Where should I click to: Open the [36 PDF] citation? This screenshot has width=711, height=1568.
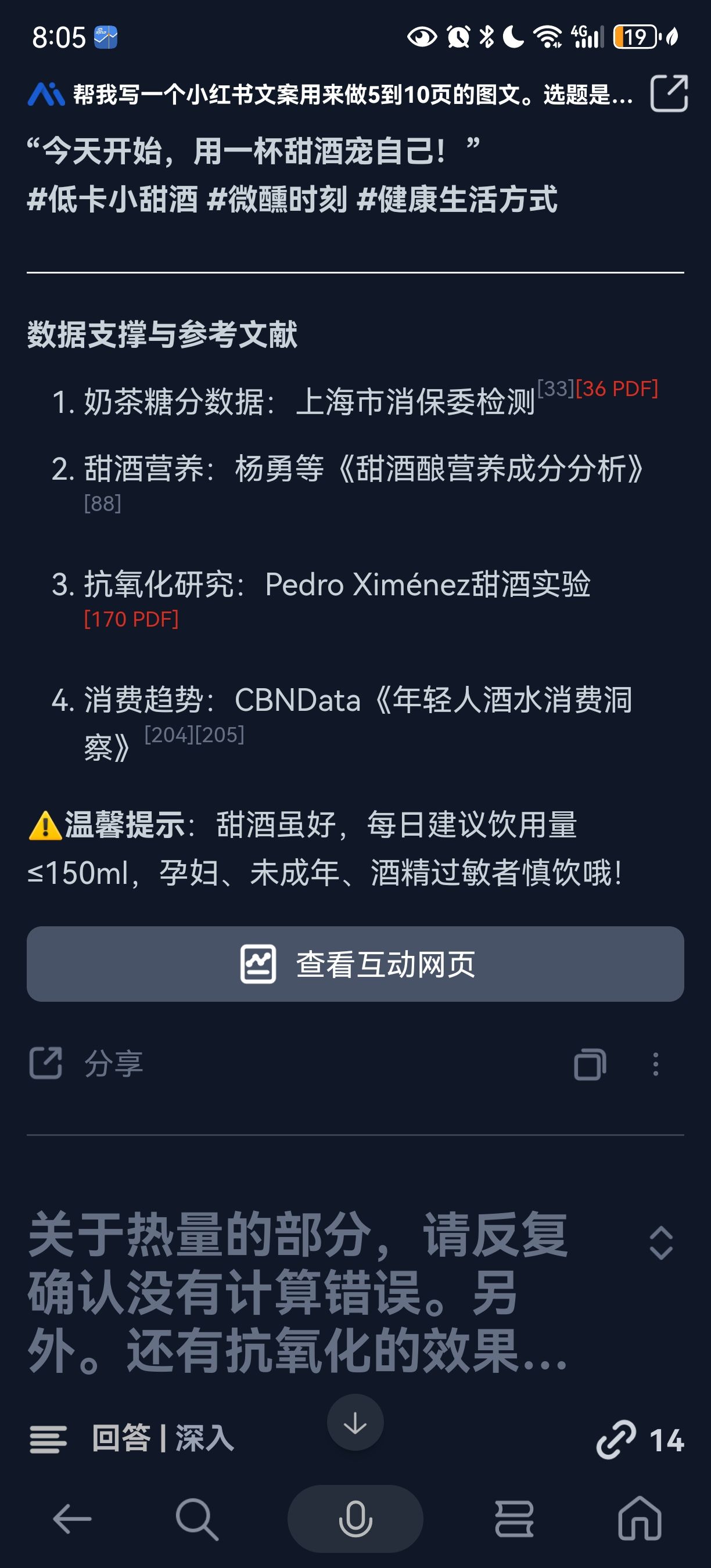[x=617, y=389]
